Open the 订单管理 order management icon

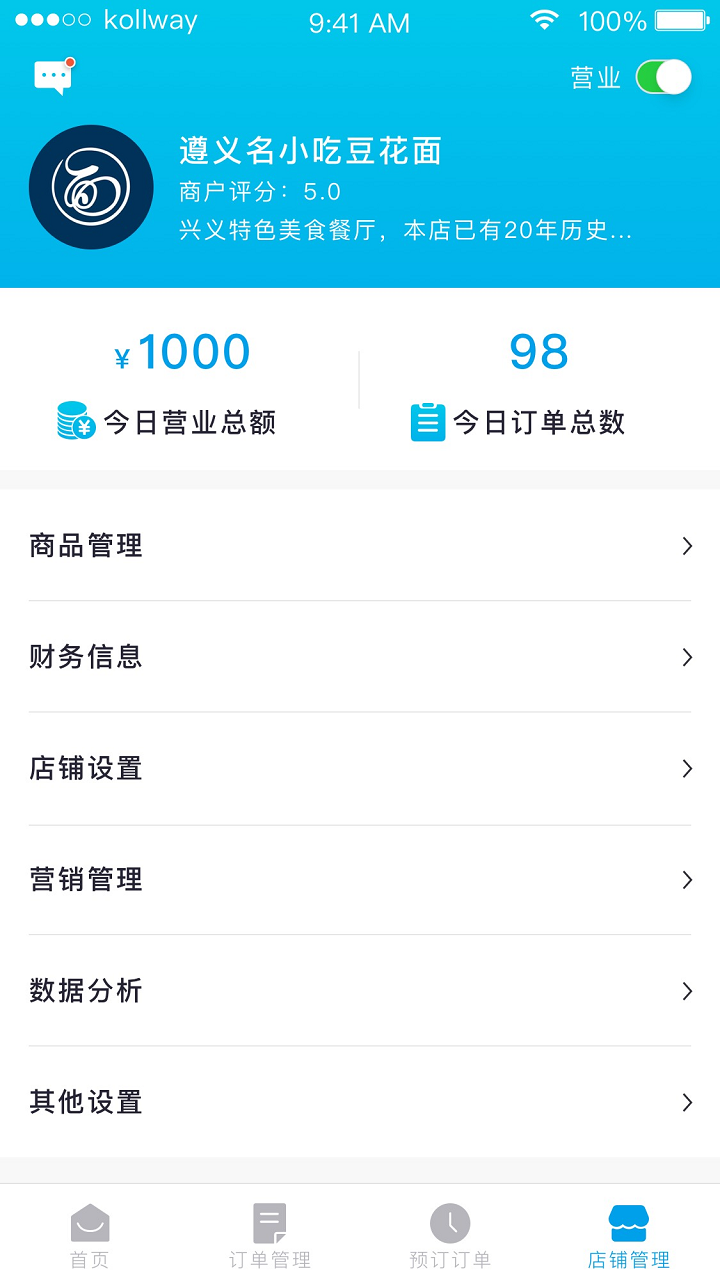coord(268,1219)
